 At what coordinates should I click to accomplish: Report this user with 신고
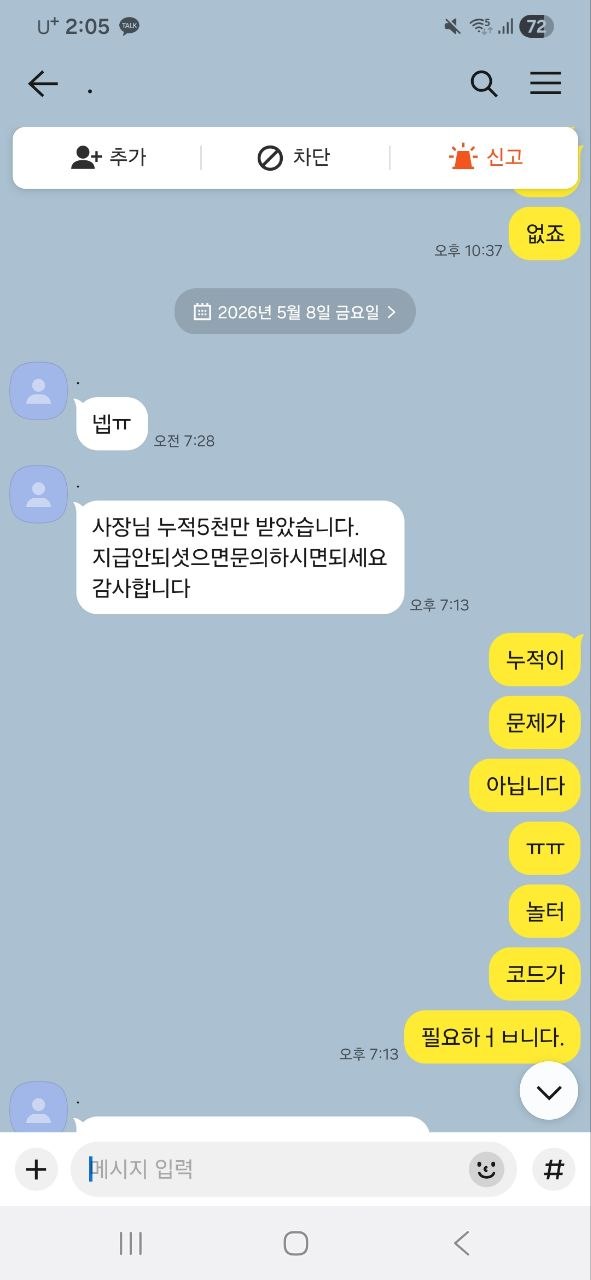click(x=486, y=157)
